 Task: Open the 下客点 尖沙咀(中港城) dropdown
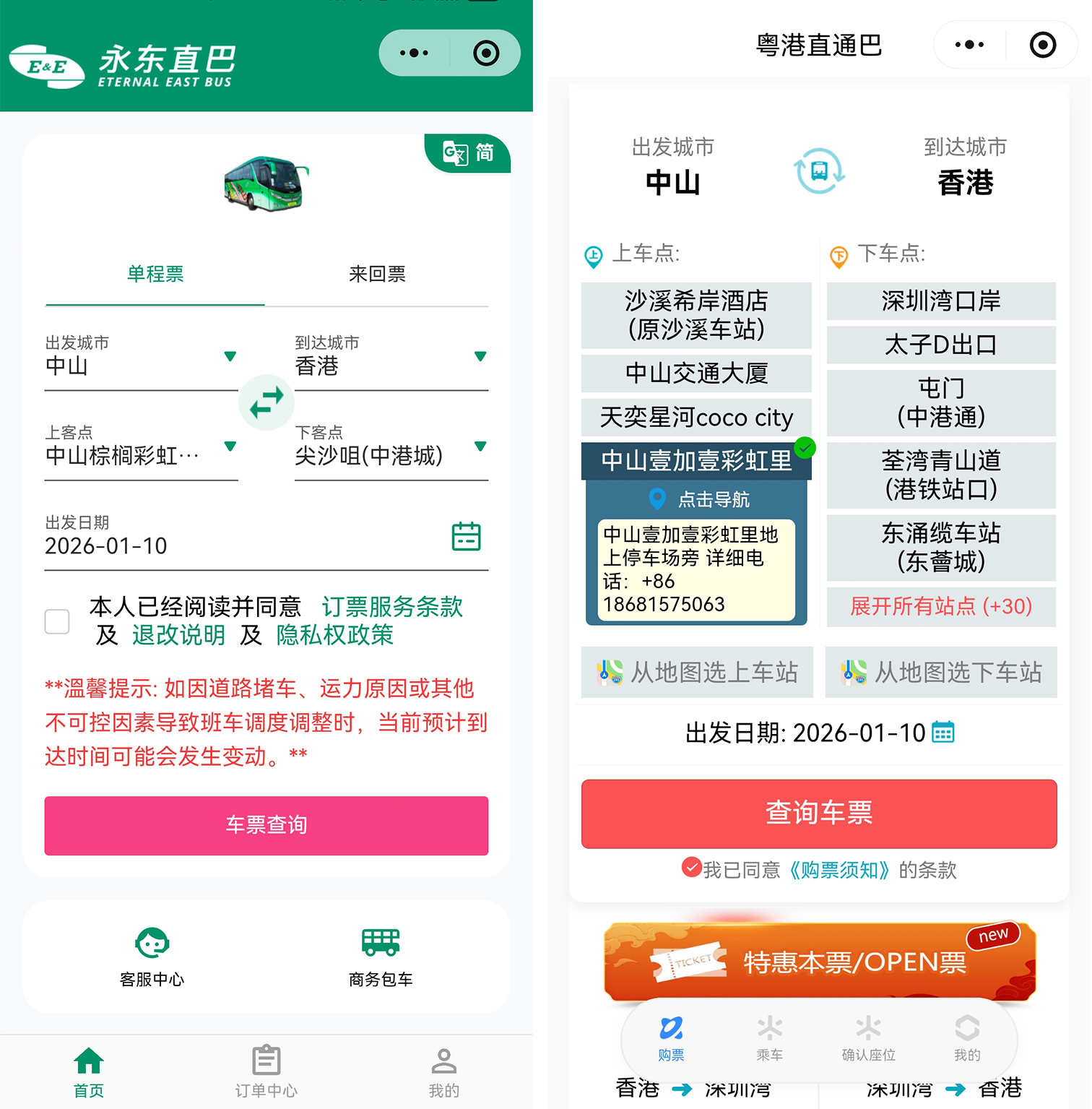click(391, 455)
